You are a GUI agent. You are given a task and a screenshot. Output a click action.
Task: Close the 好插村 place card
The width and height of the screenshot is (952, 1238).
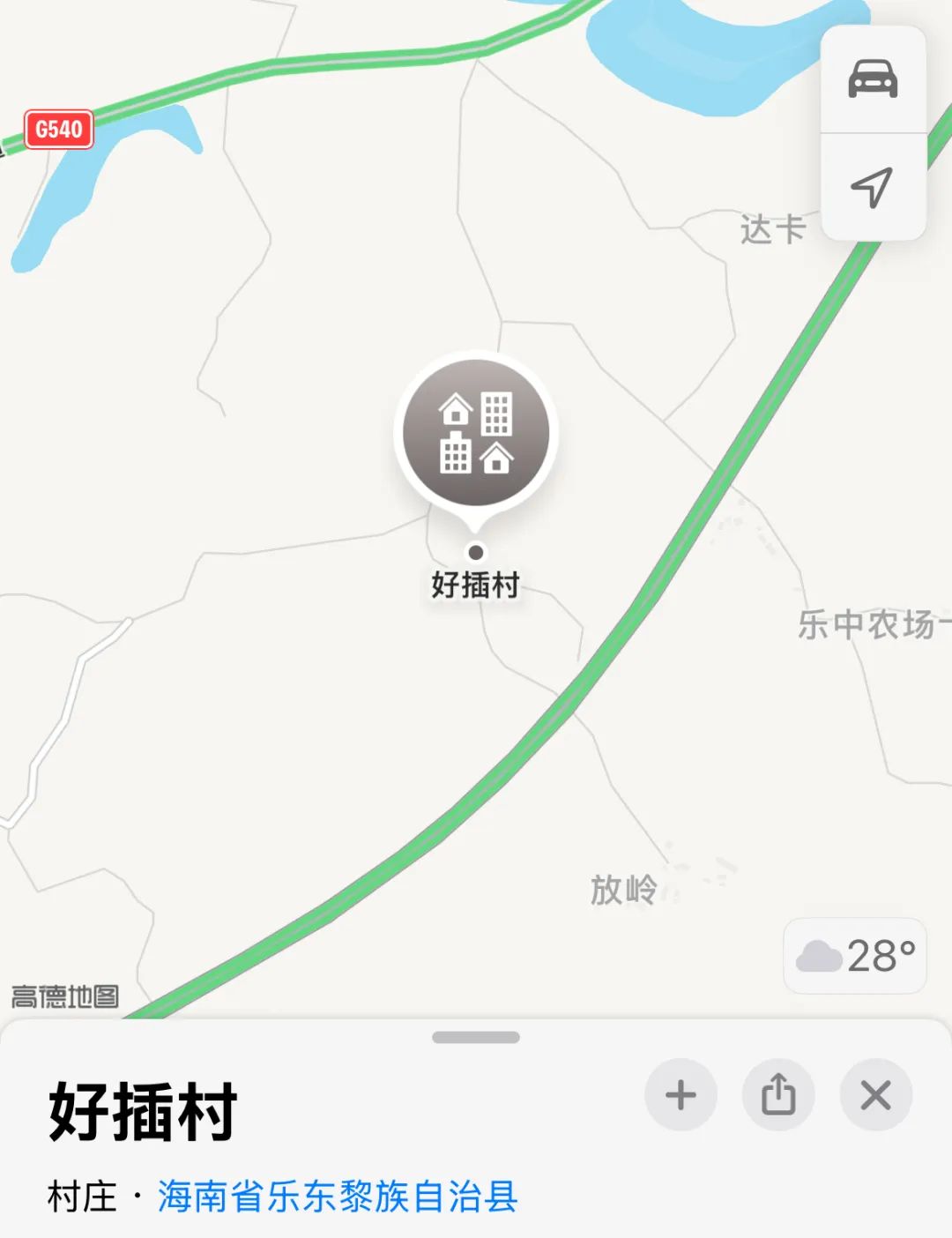876,1095
